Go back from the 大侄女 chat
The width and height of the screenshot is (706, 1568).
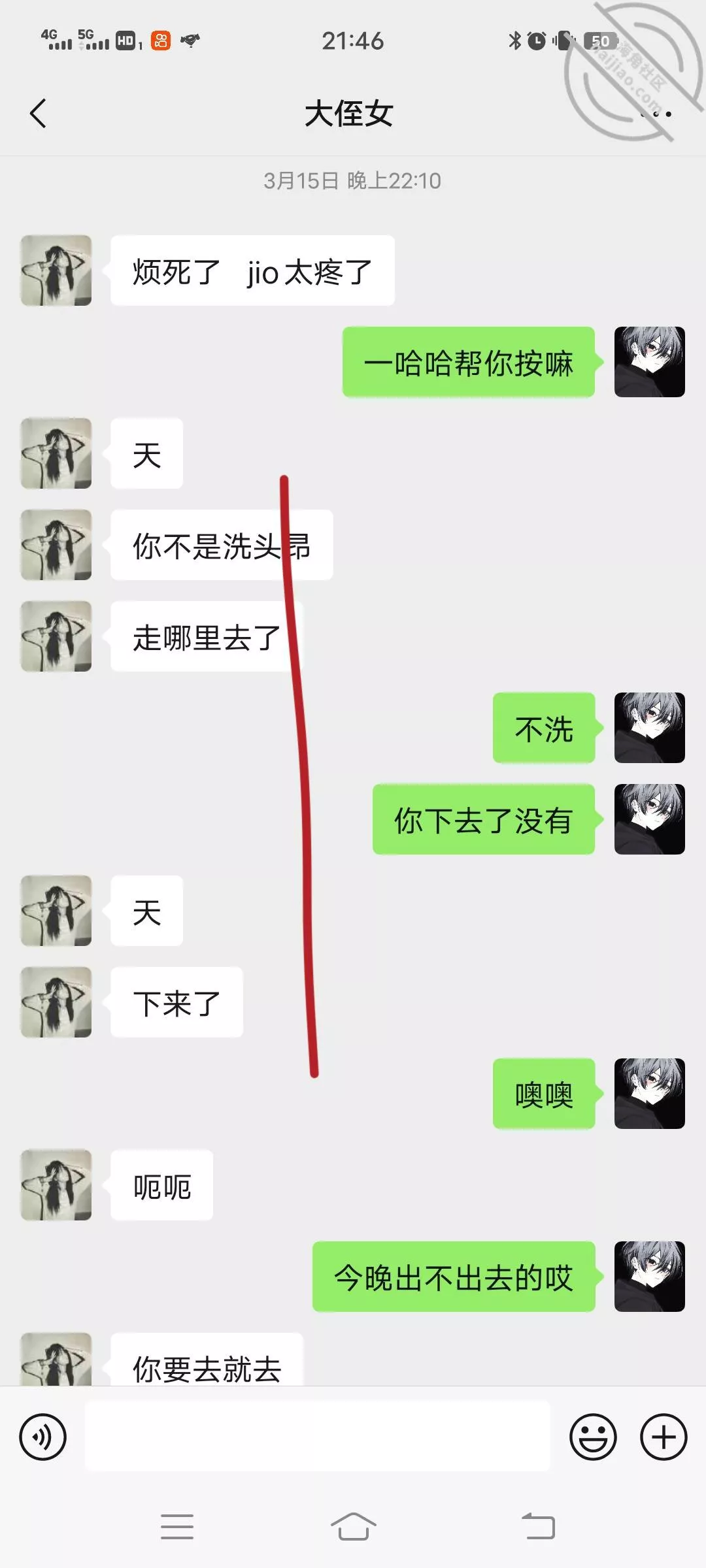(x=38, y=114)
